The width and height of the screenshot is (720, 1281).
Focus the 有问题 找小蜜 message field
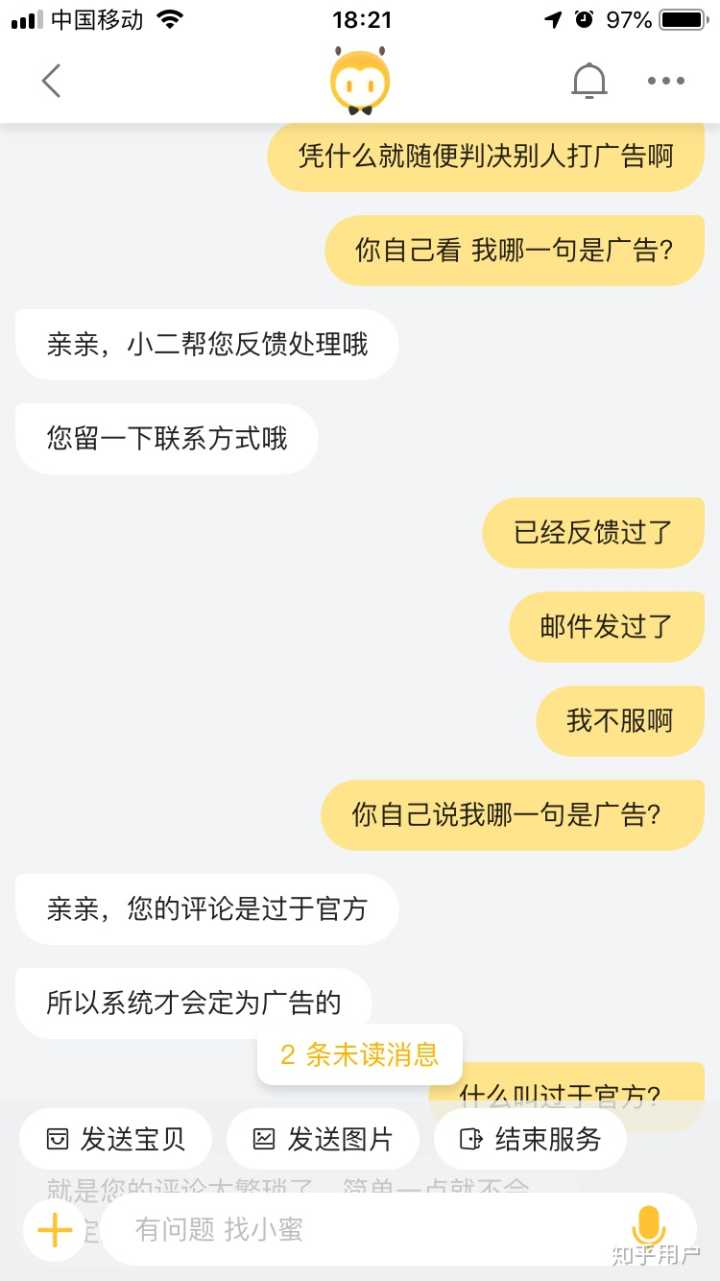(x=360, y=1229)
